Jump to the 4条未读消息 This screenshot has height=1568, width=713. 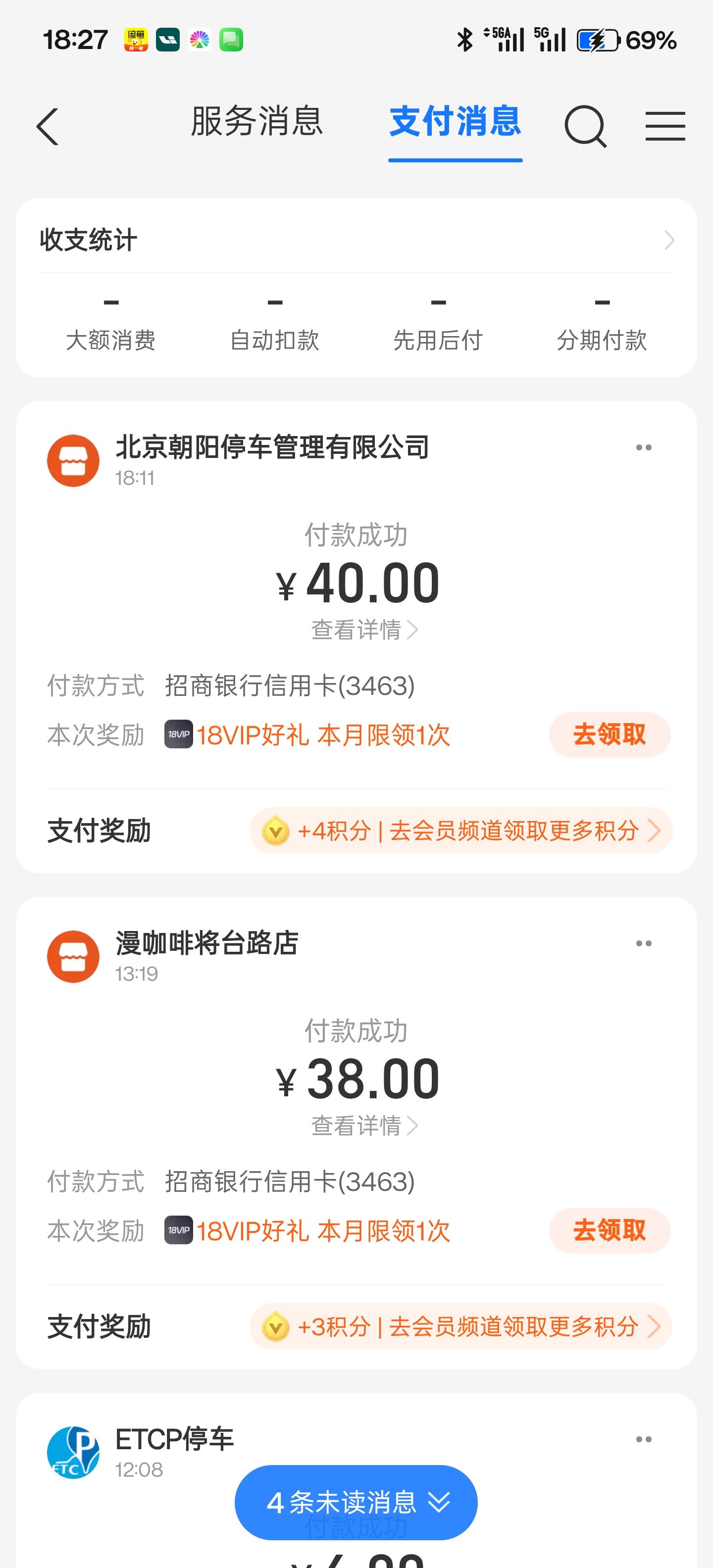tap(356, 1503)
